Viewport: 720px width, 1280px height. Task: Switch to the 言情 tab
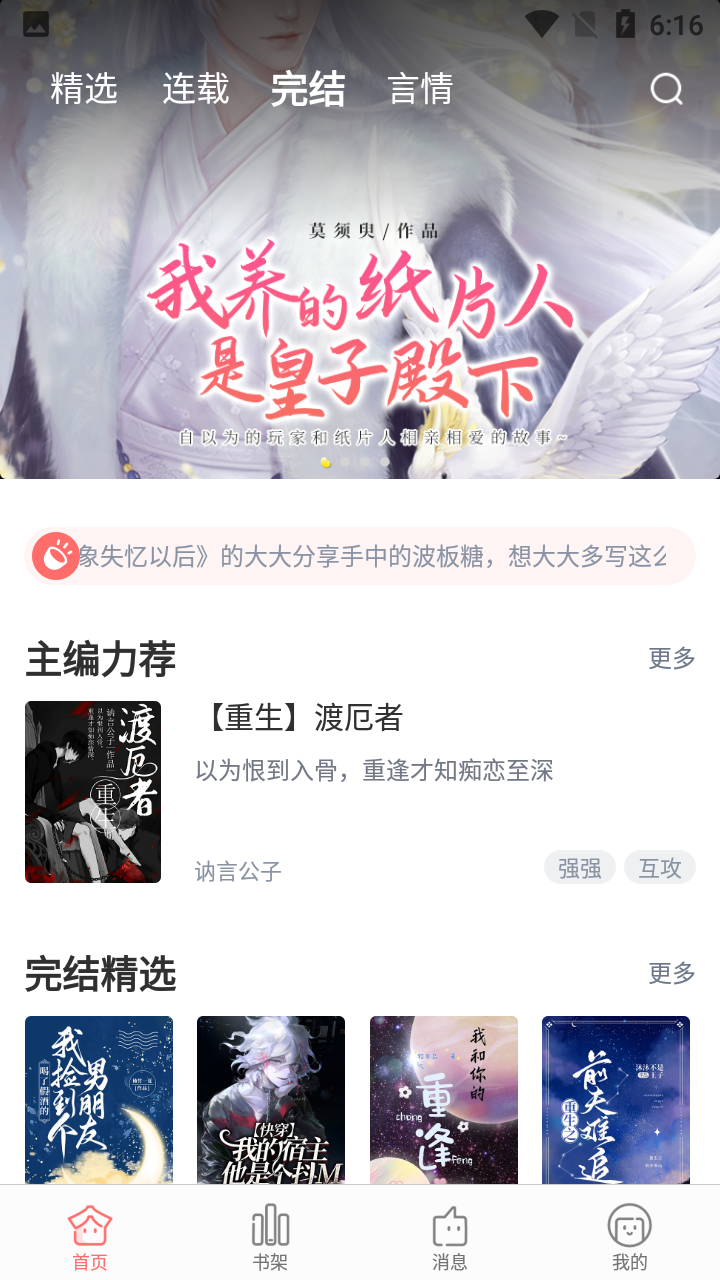point(420,89)
